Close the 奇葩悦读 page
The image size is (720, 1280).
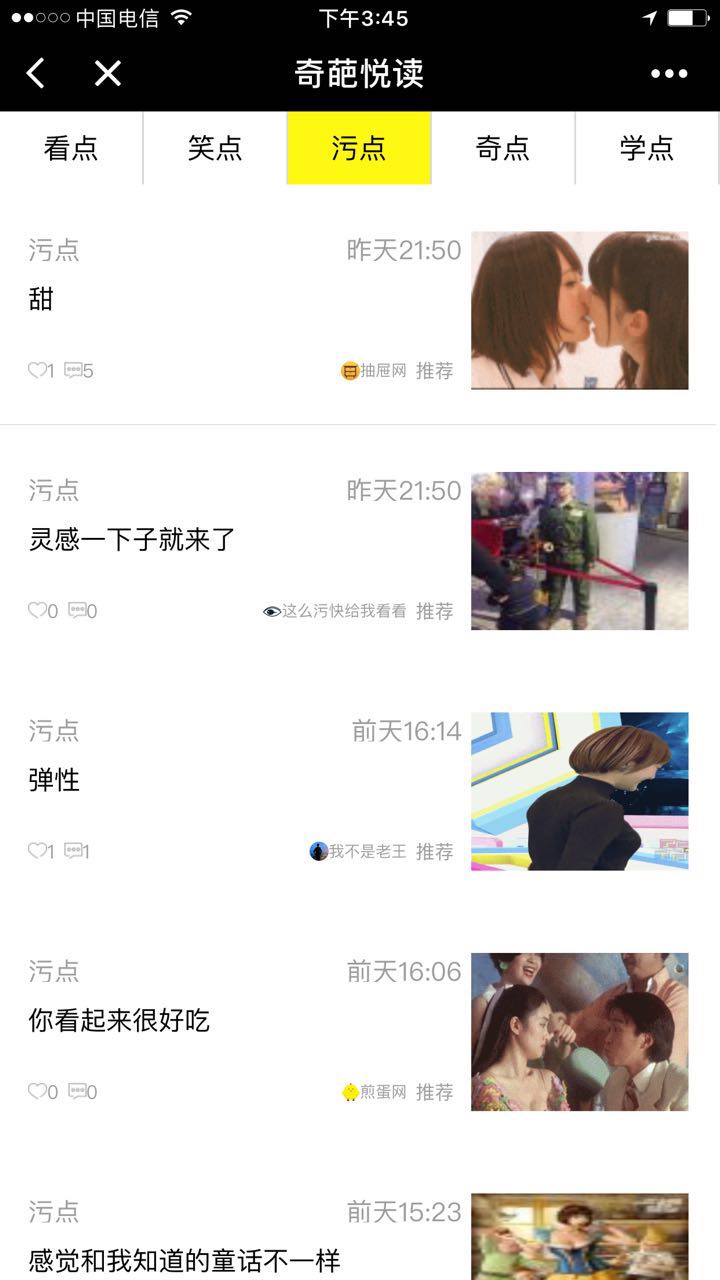[107, 73]
